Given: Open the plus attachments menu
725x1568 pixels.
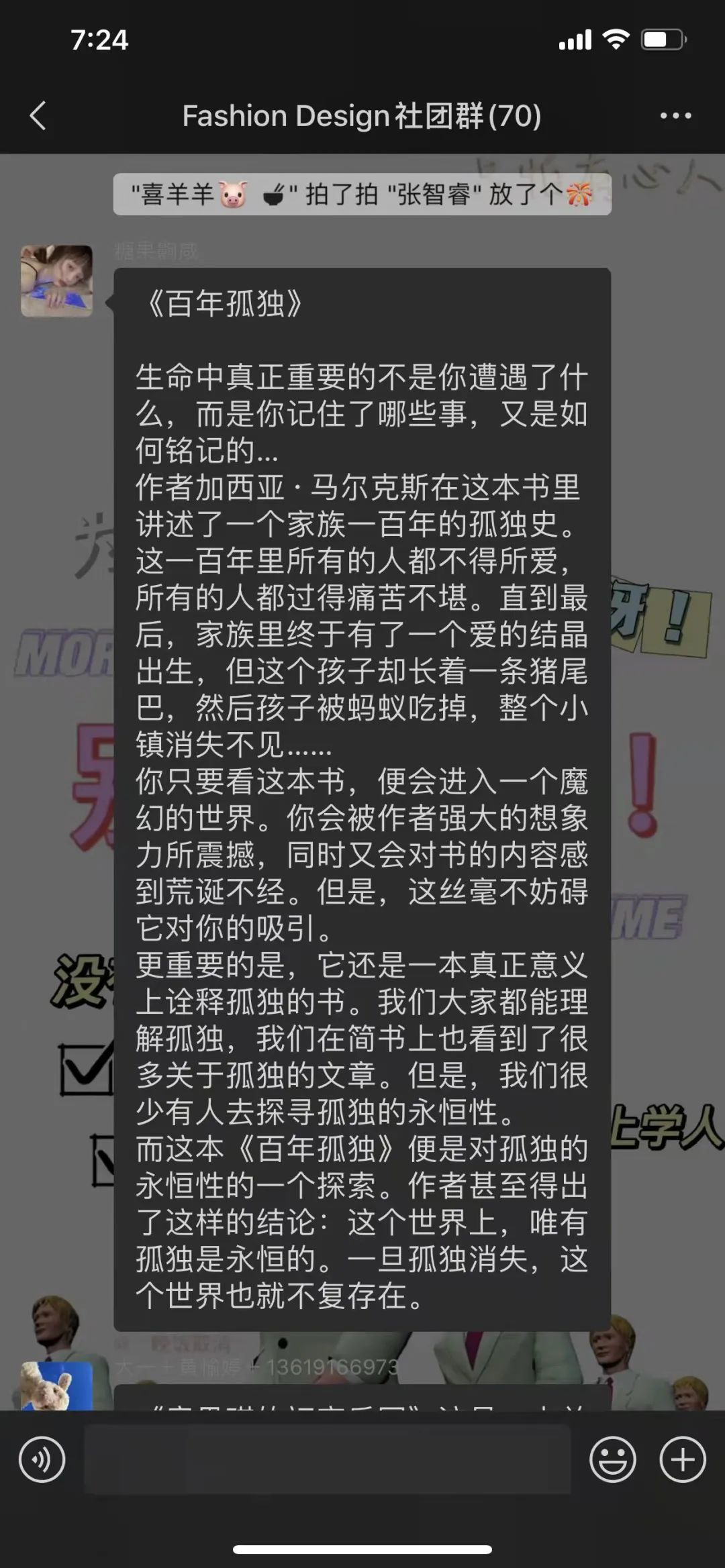Looking at the screenshot, I should (682, 1459).
